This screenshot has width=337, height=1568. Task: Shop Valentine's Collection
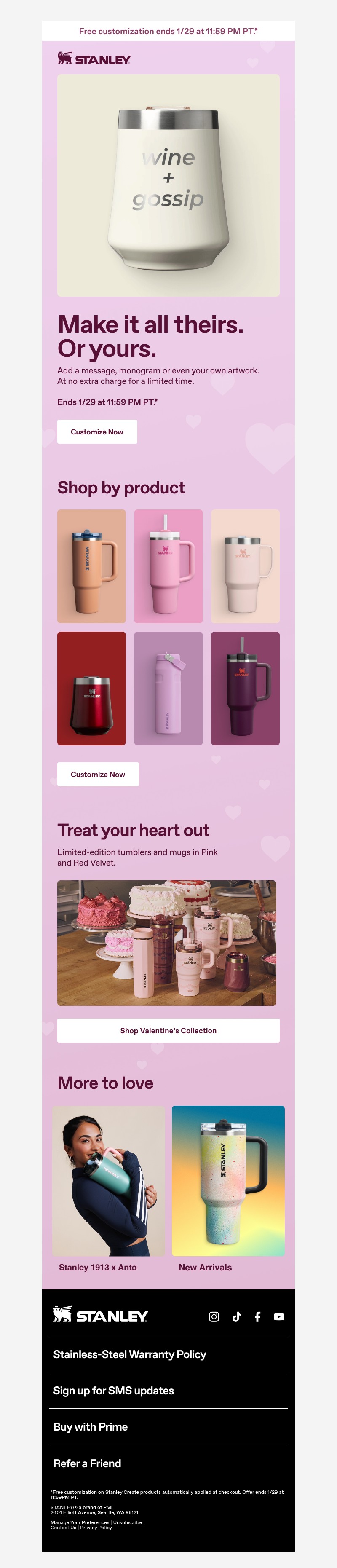168,1030
